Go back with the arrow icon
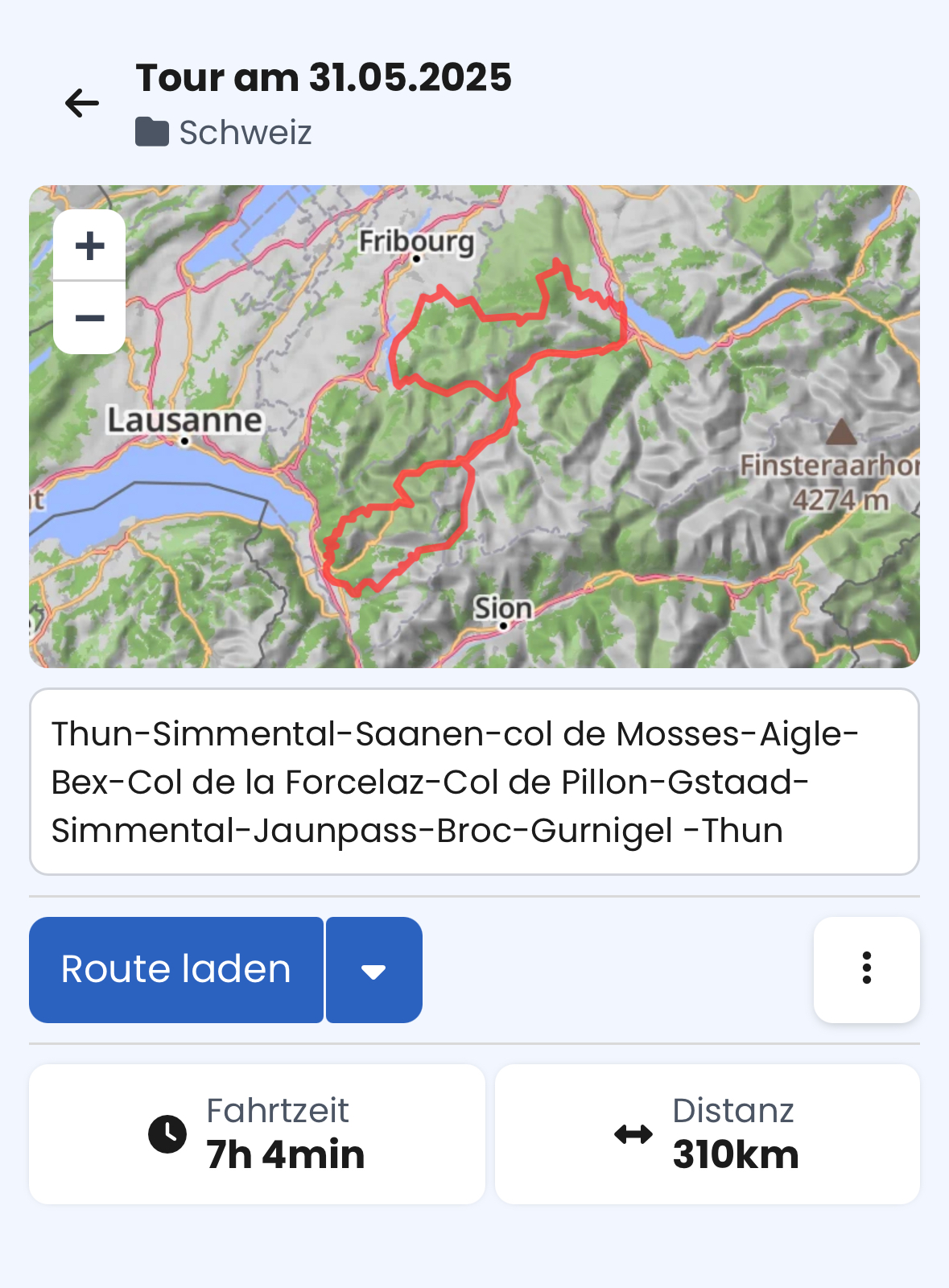 [x=81, y=103]
